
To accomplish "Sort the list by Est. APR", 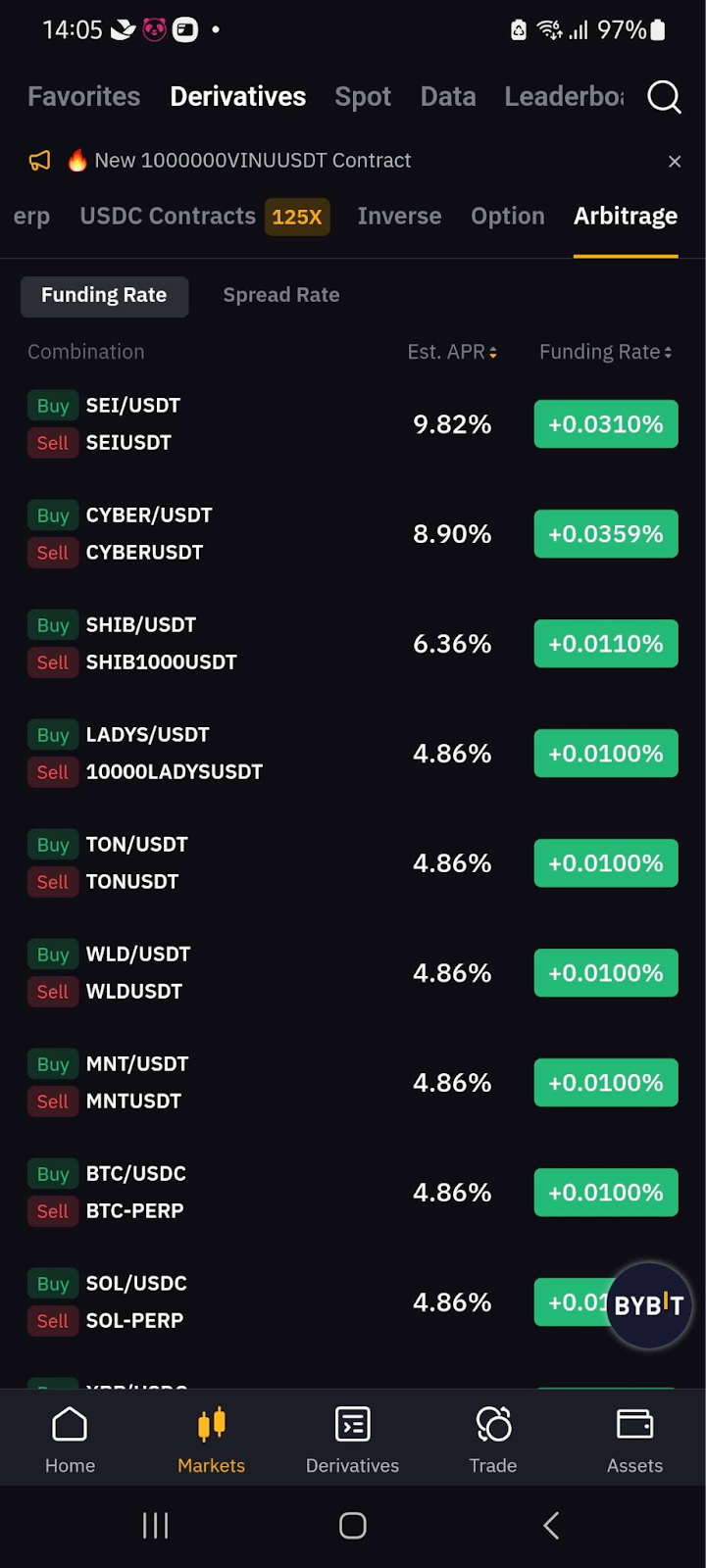I will 452,352.
